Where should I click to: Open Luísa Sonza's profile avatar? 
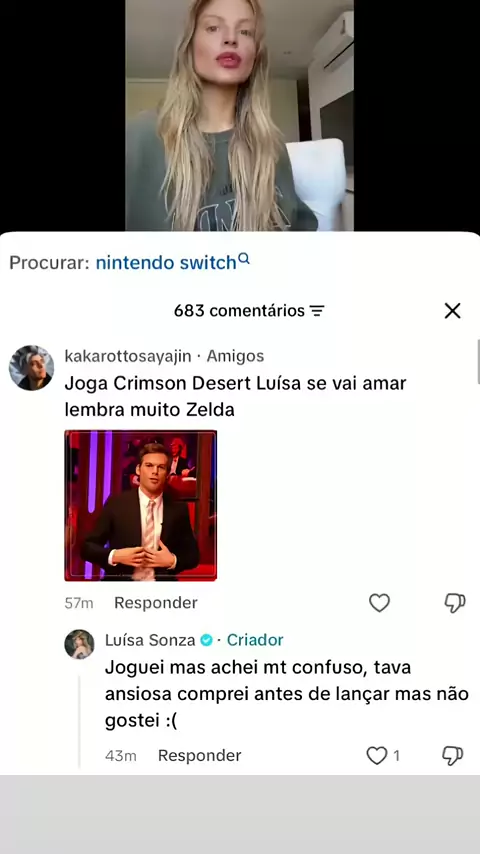pos(80,644)
